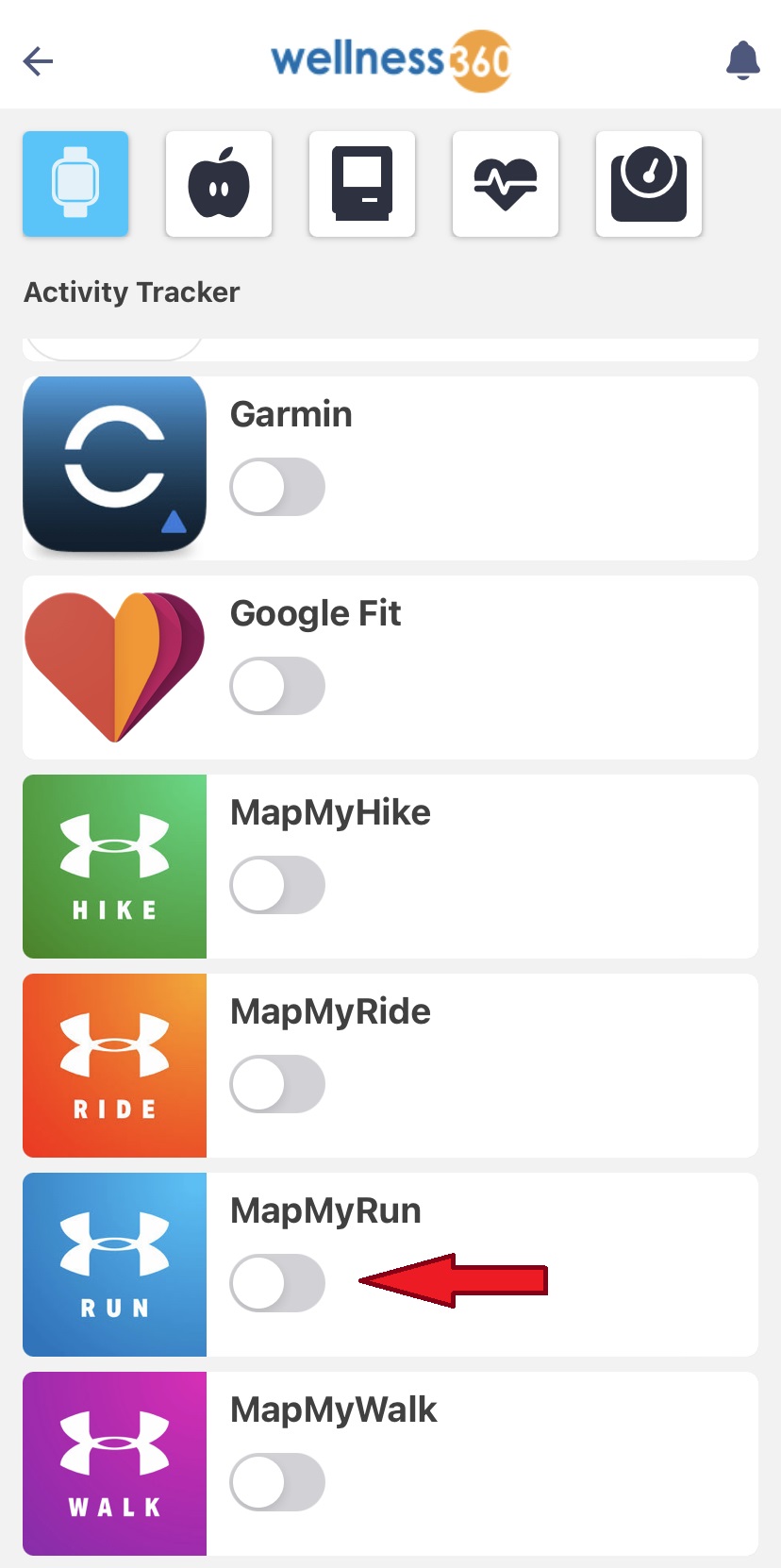Enable the MapMyRide switch

[277, 1084]
